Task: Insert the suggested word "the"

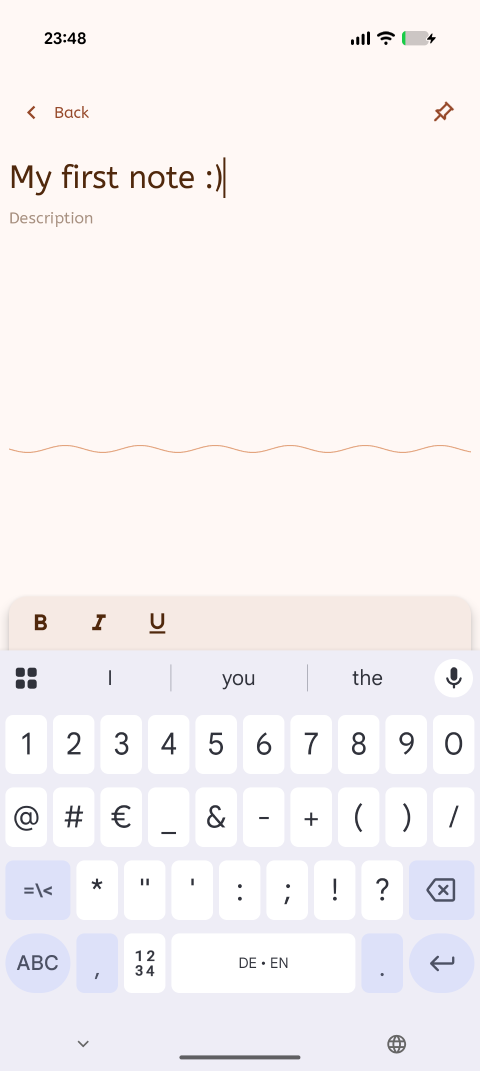Action: [367, 678]
